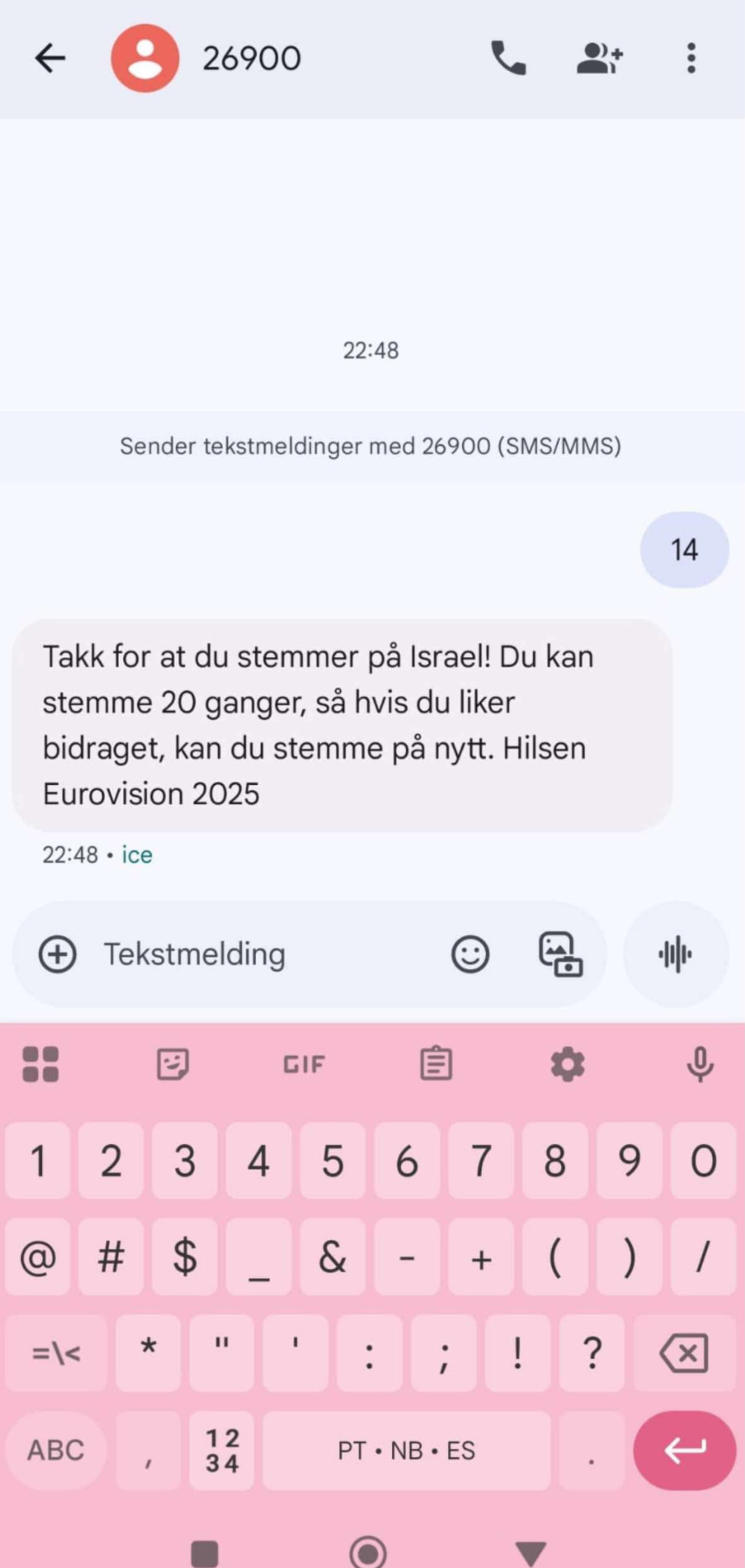
Task: Open the emoji picker in message field
Action: (x=470, y=954)
